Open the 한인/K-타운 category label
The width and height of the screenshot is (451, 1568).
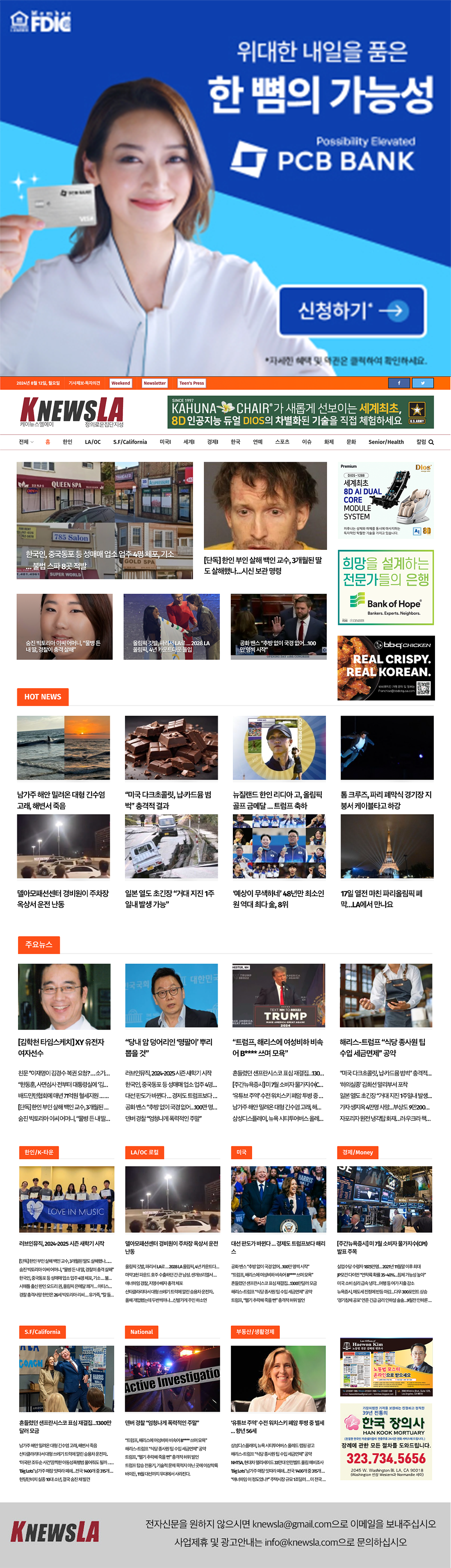click(39, 1151)
